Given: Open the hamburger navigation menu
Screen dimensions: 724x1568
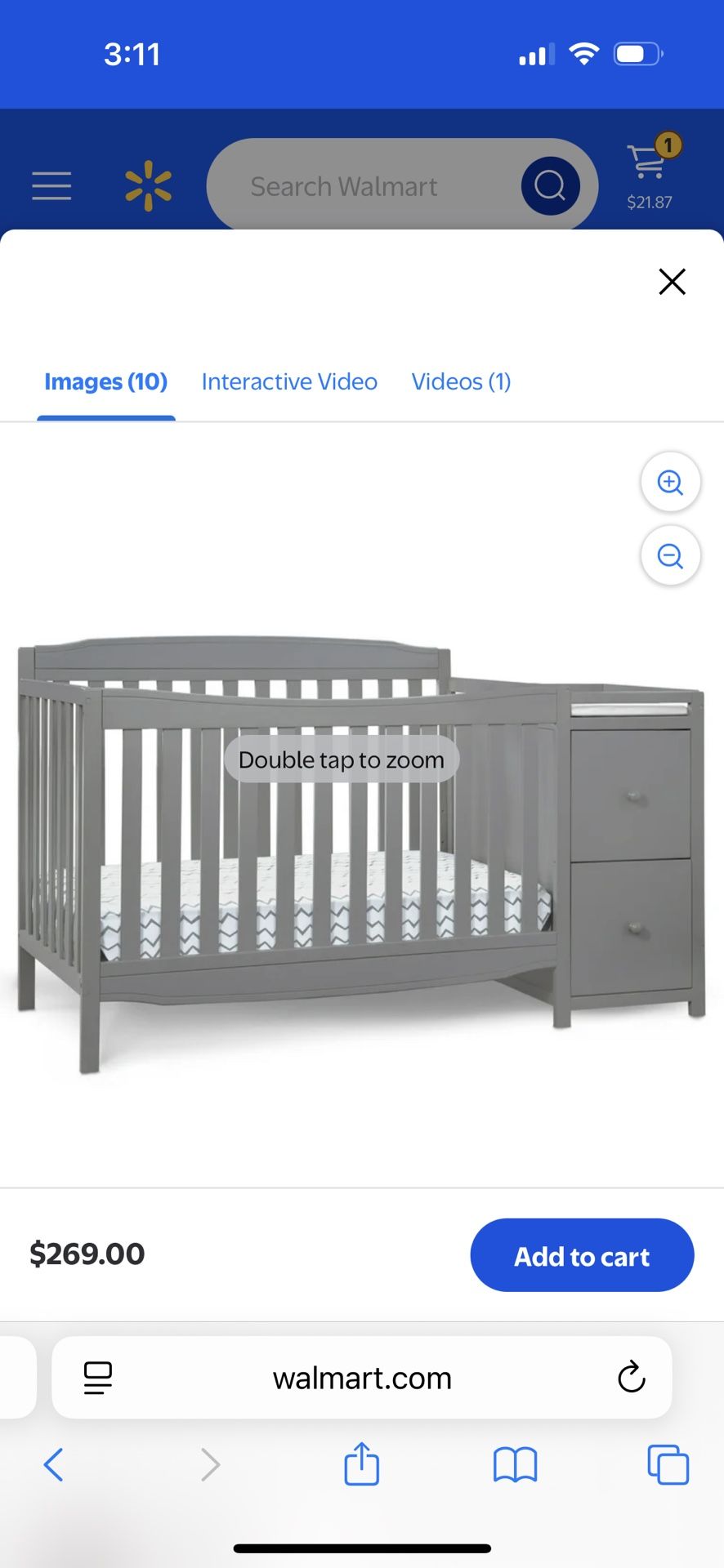Looking at the screenshot, I should [x=51, y=186].
